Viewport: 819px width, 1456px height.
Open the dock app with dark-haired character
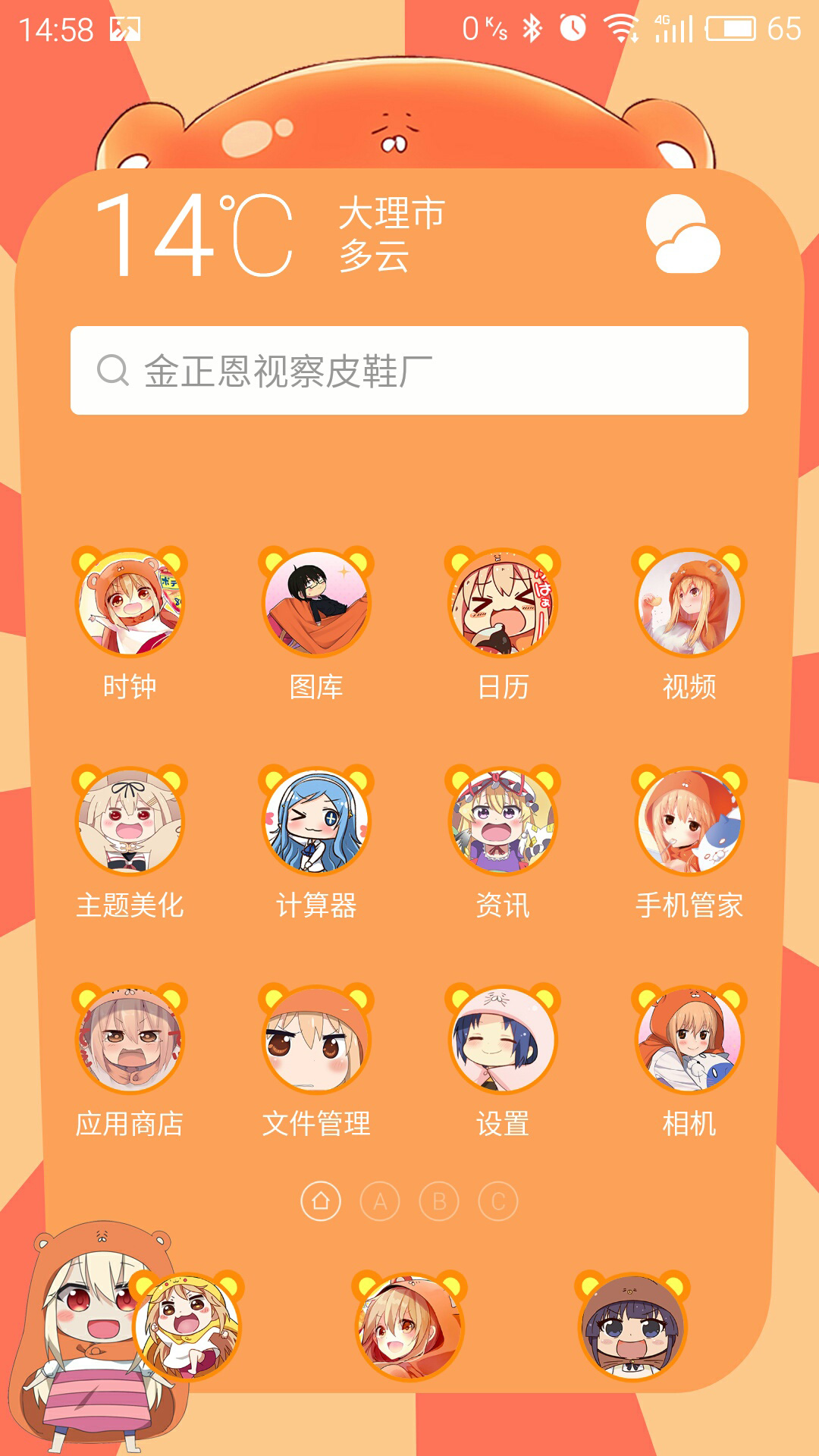(632, 1326)
